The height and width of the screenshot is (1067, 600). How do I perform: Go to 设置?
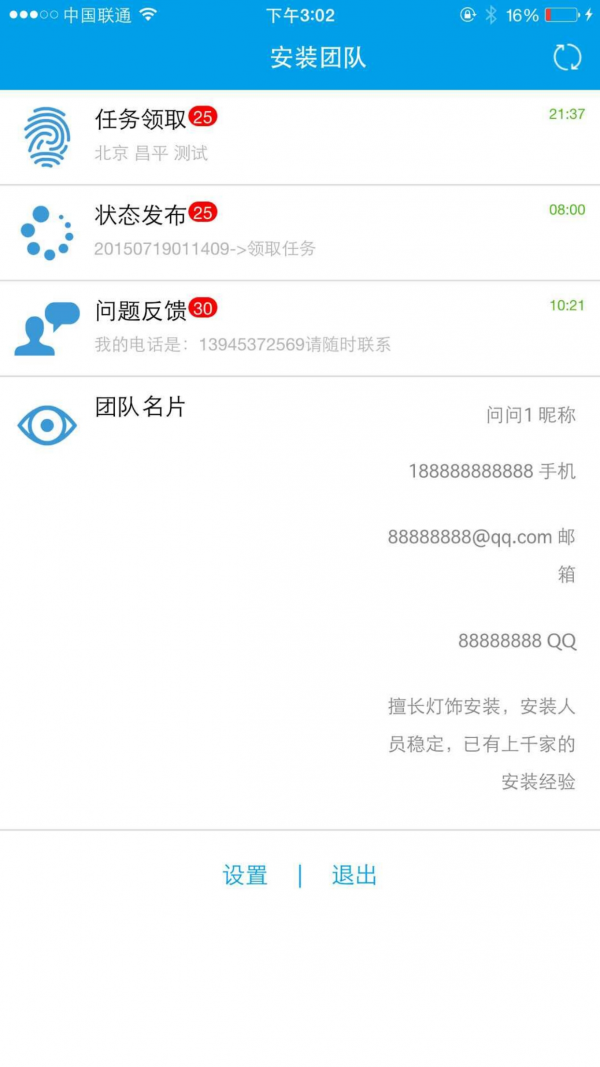245,876
